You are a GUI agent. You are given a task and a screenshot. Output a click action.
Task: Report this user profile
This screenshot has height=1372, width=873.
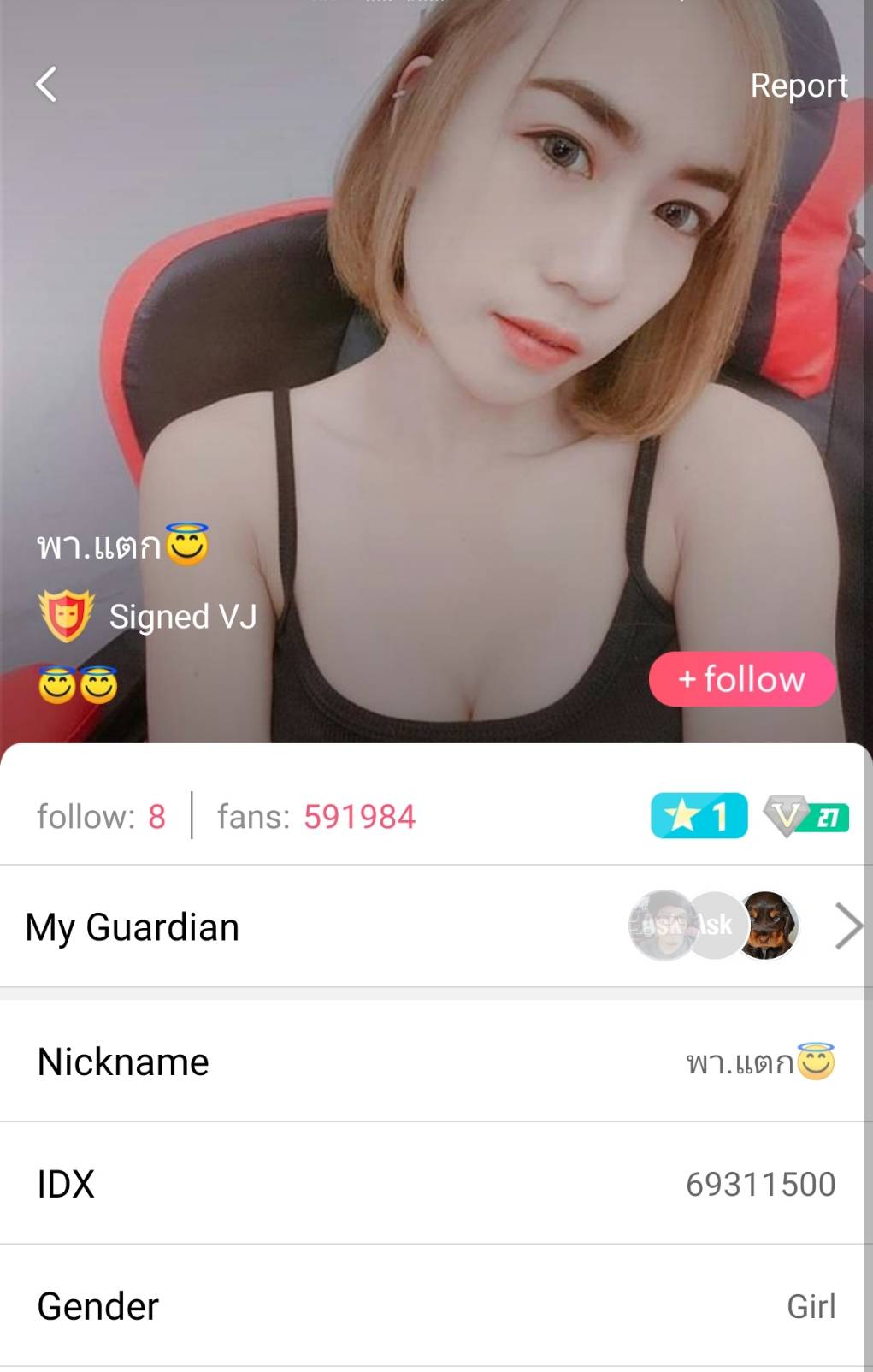point(798,86)
